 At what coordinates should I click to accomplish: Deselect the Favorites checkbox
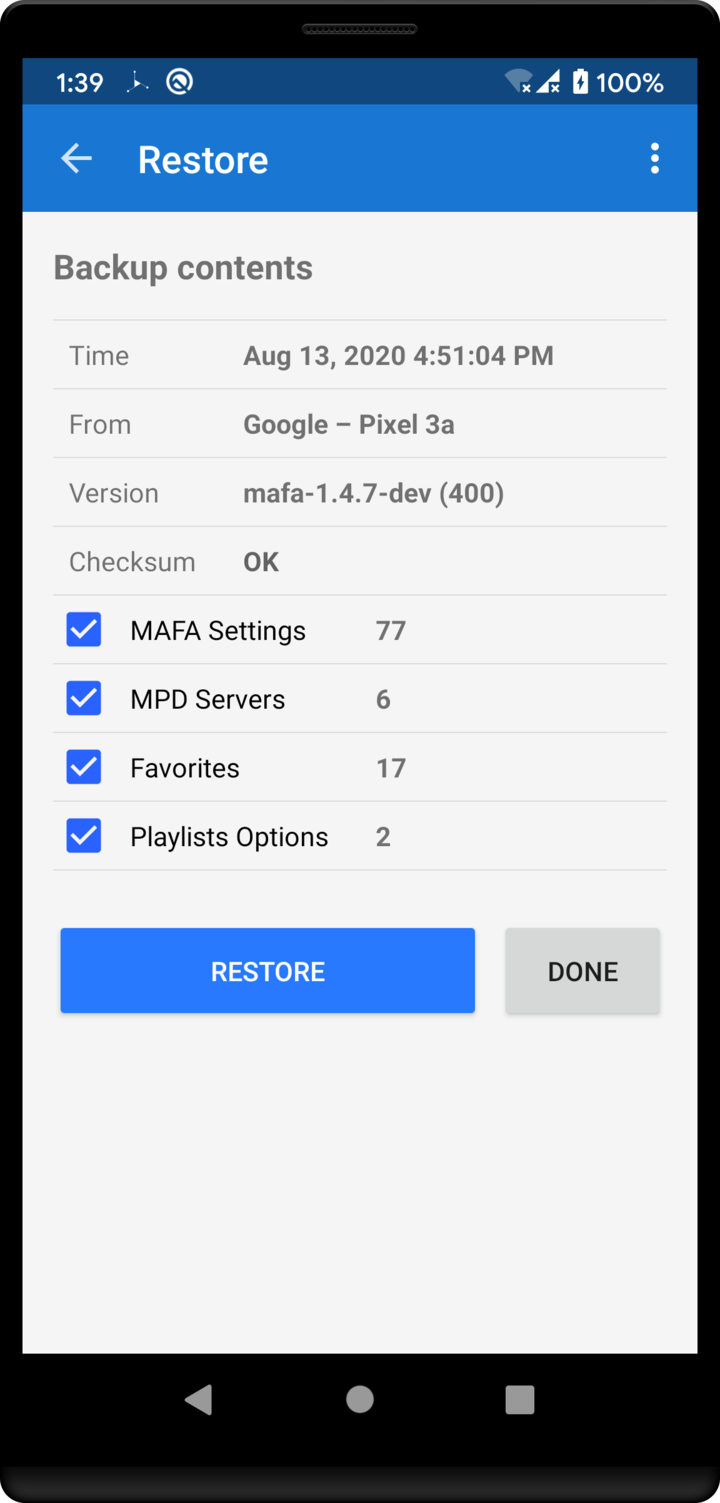pyautogui.click(x=84, y=768)
